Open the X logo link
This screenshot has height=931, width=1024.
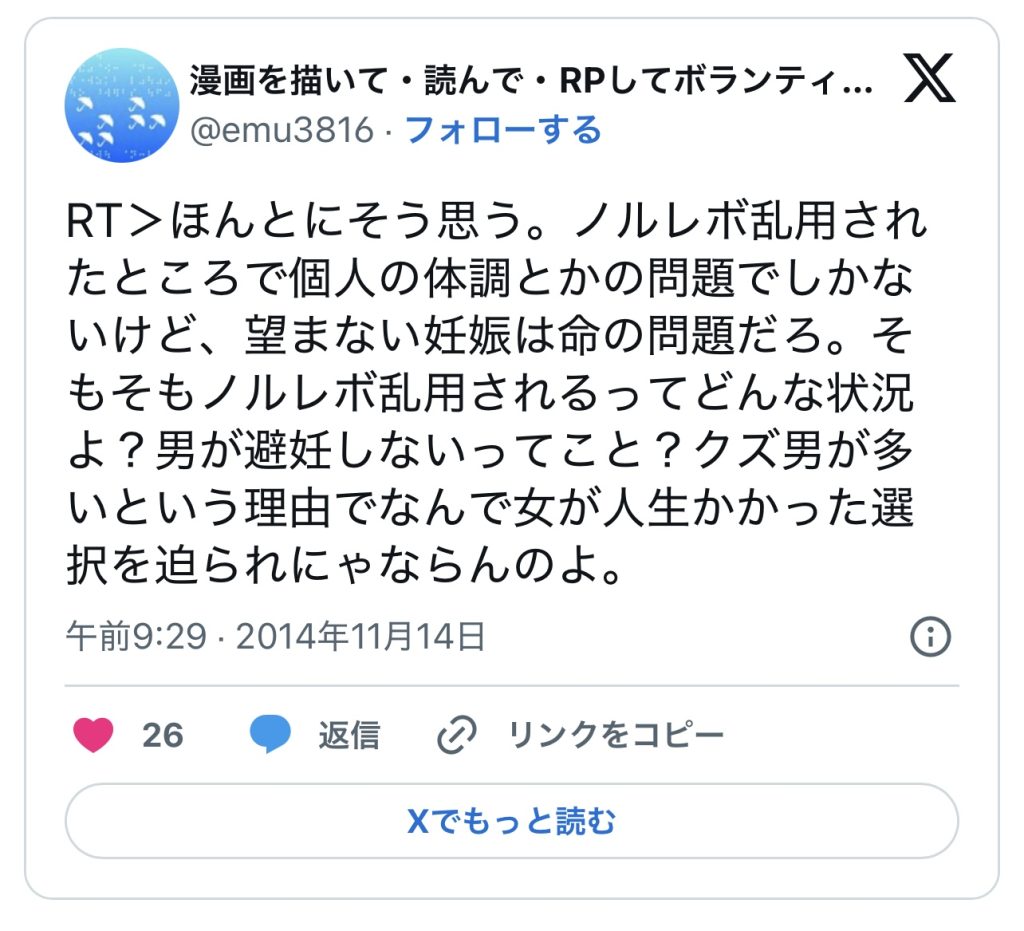pos(929,78)
